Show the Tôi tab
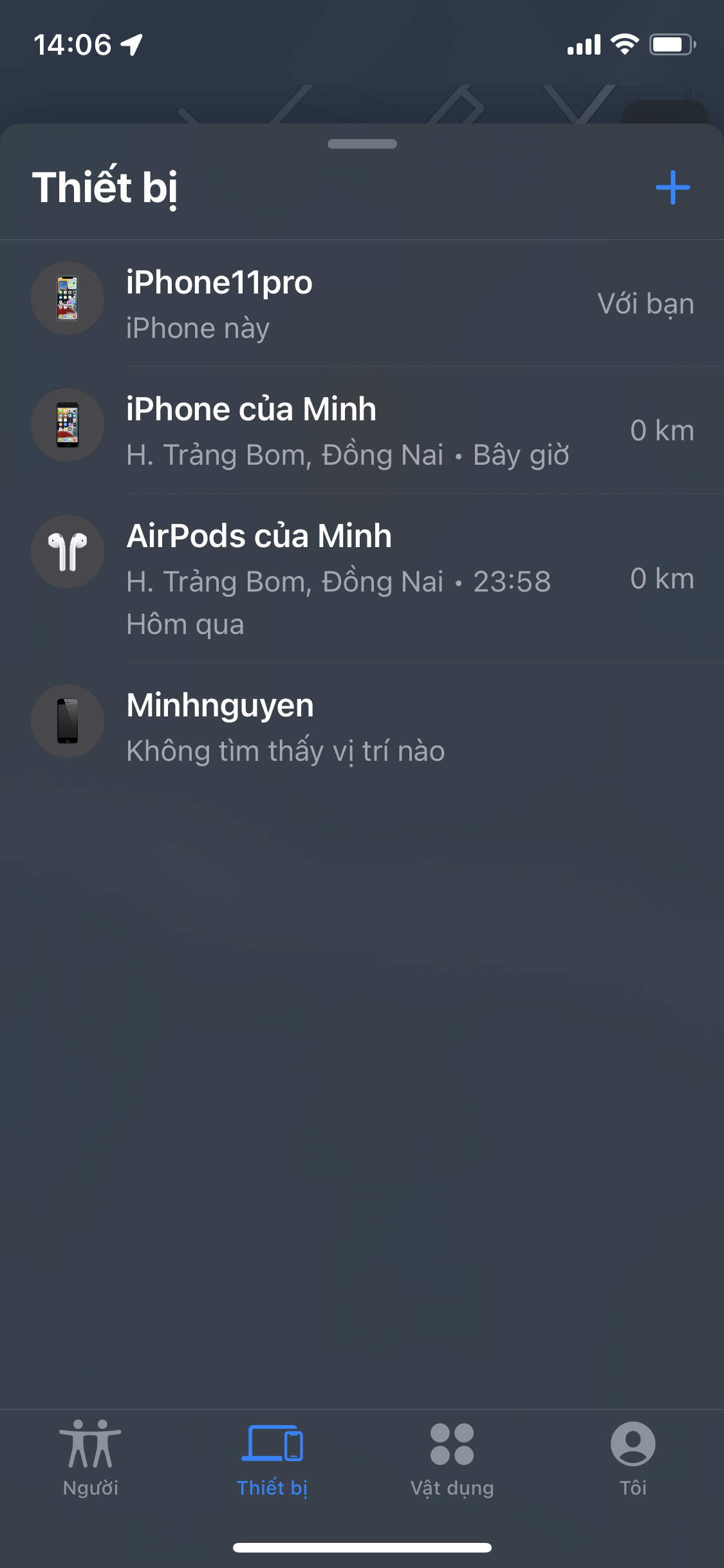The height and width of the screenshot is (1568, 724). pyautogui.click(x=633, y=1459)
